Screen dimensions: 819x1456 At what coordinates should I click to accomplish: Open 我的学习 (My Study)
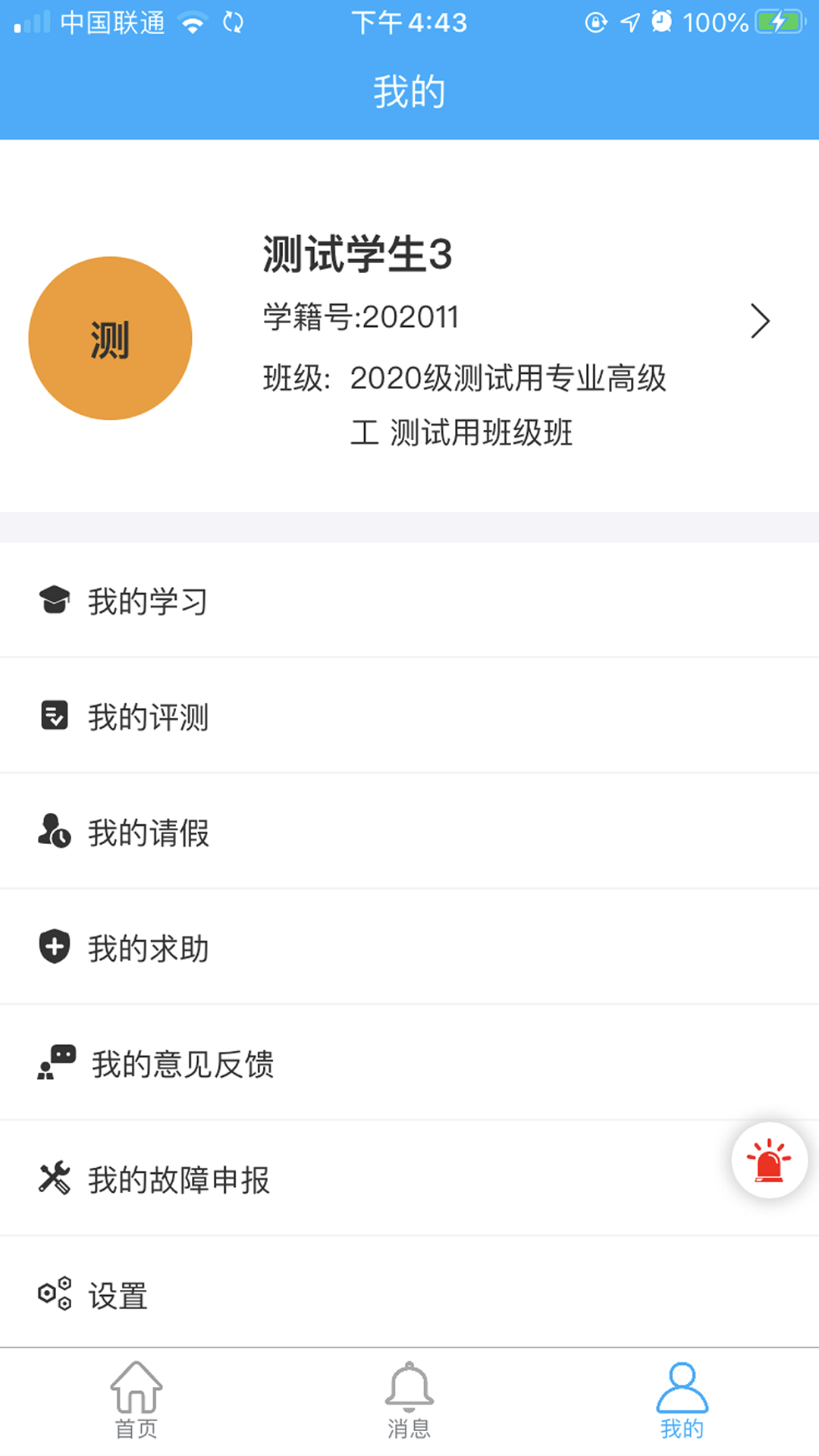pos(148,601)
